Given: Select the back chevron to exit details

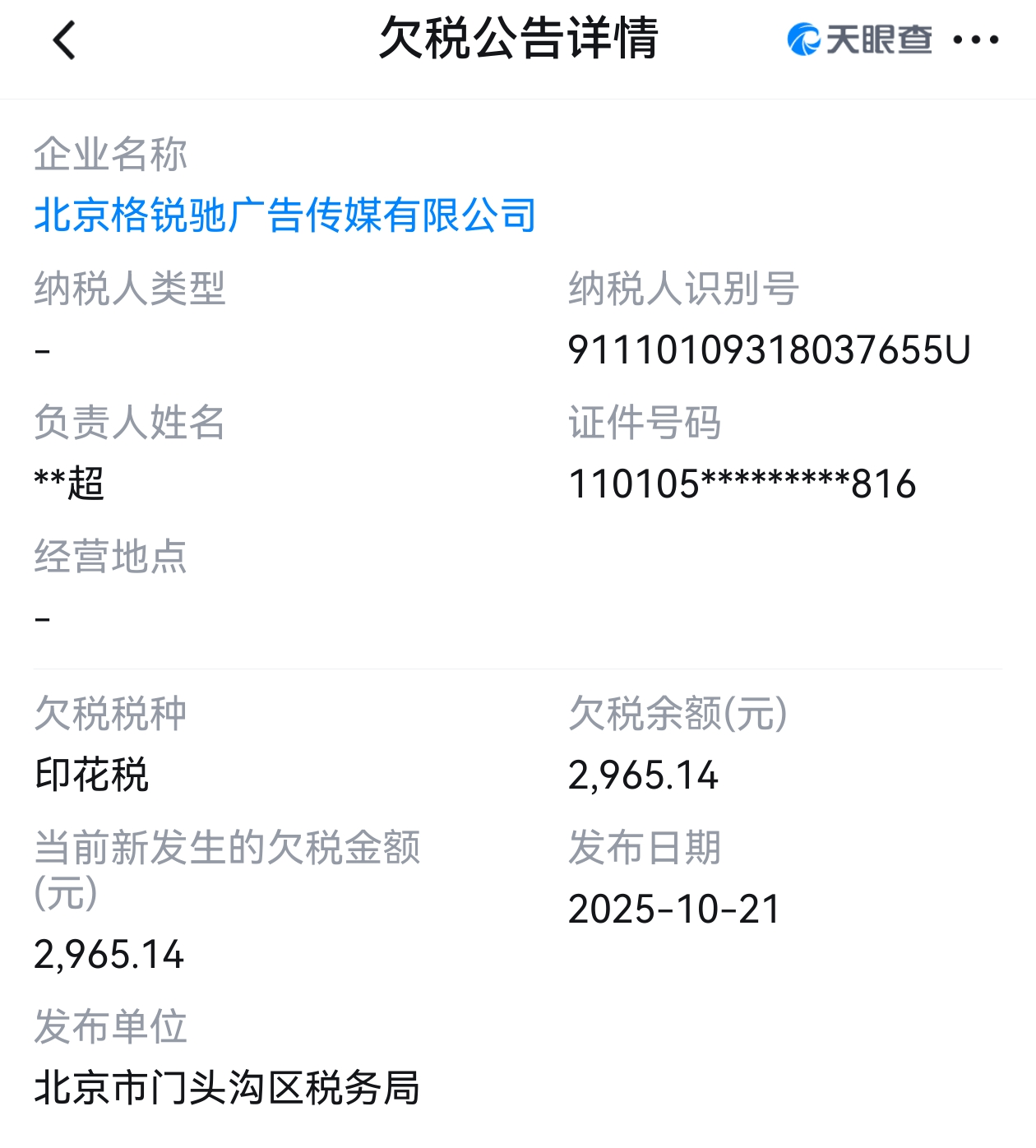Looking at the screenshot, I should point(62,40).
